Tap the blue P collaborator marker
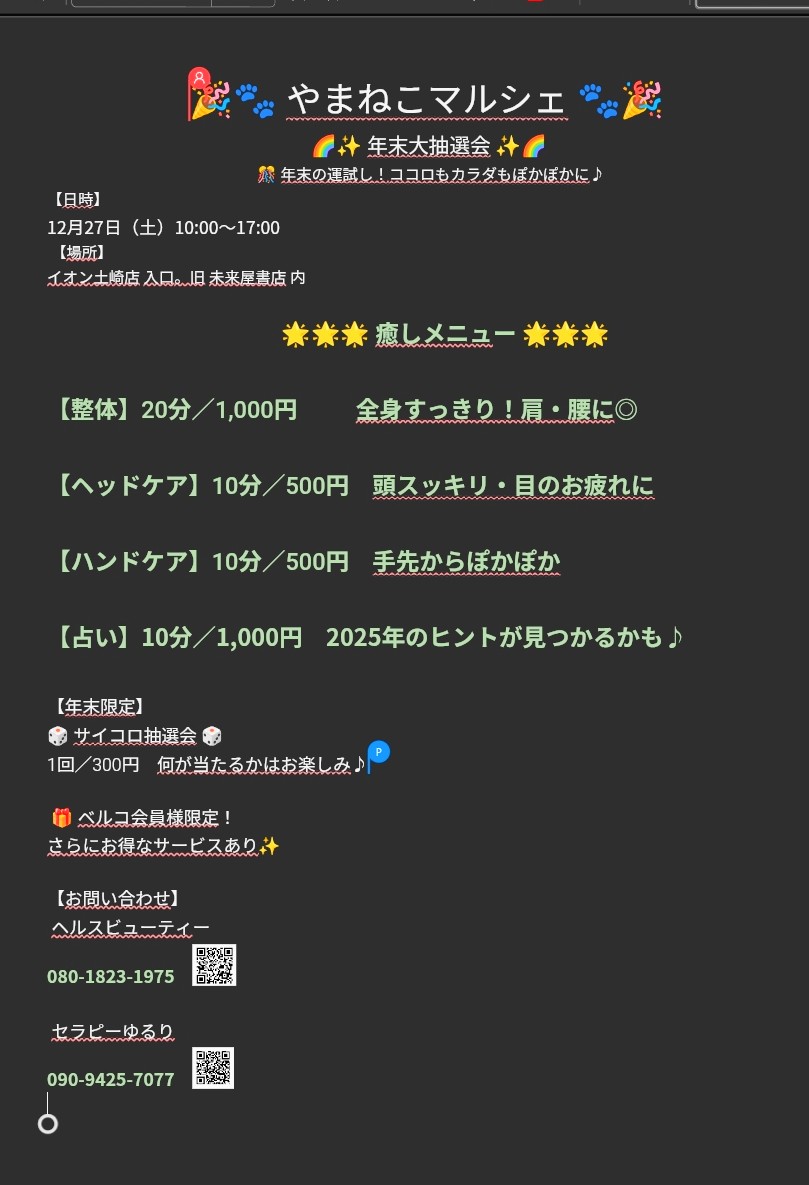The height and width of the screenshot is (1185, 809). pyautogui.click(x=379, y=752)
